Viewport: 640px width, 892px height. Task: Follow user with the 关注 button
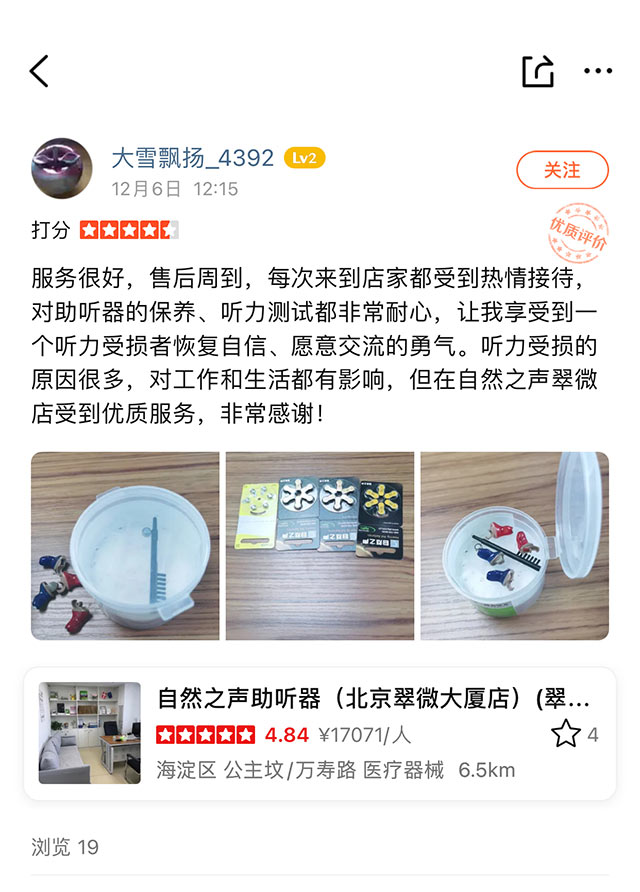coord(562,170)
